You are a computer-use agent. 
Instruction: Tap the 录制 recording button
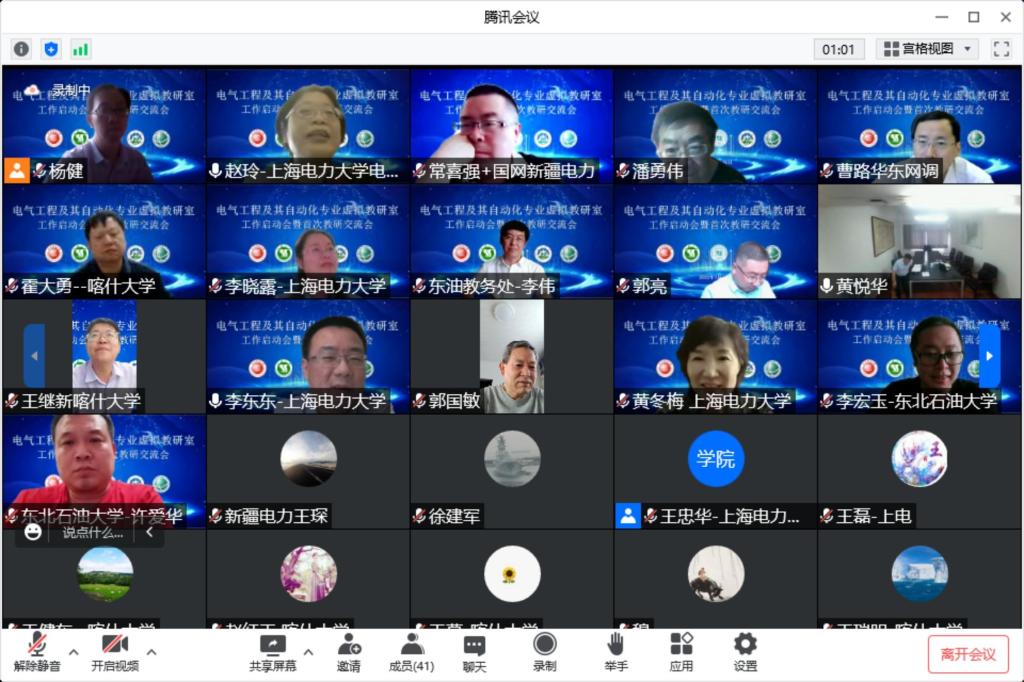(x=544, y=652)
